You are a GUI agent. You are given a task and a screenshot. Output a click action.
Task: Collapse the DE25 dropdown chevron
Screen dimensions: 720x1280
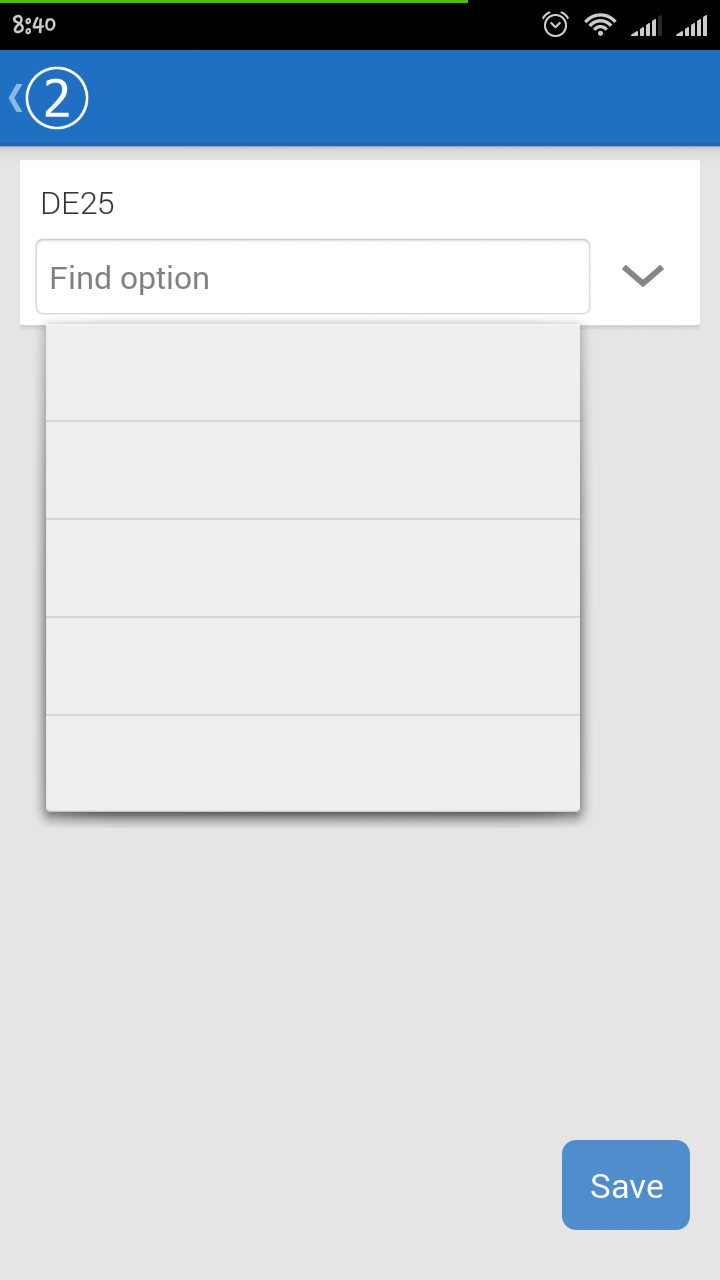click(x=642, y=276)
